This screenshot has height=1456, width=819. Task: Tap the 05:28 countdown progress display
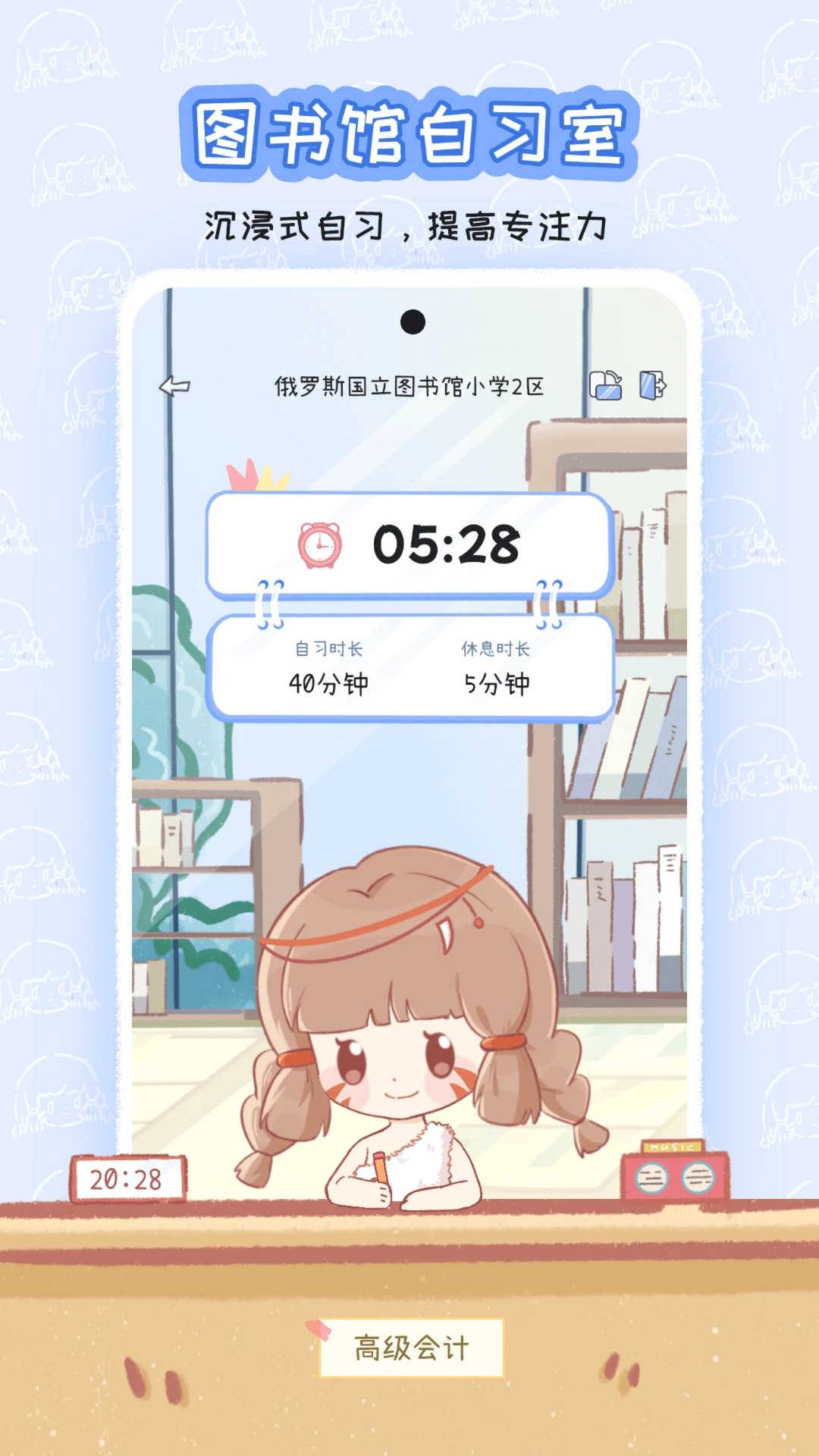click(x=446, y=543)
